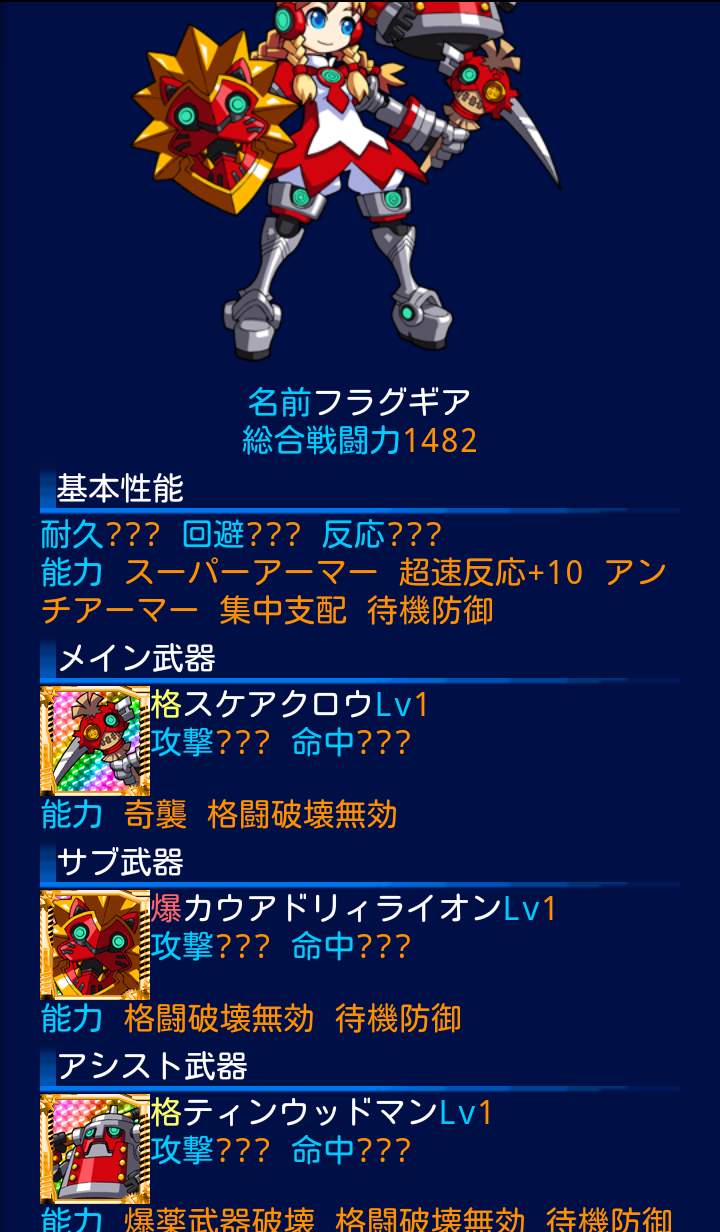720x1232 pixels.
Task: Open the スケアクロウ main weapon icon
Action: pyautogui.click(x=95, y=740)
